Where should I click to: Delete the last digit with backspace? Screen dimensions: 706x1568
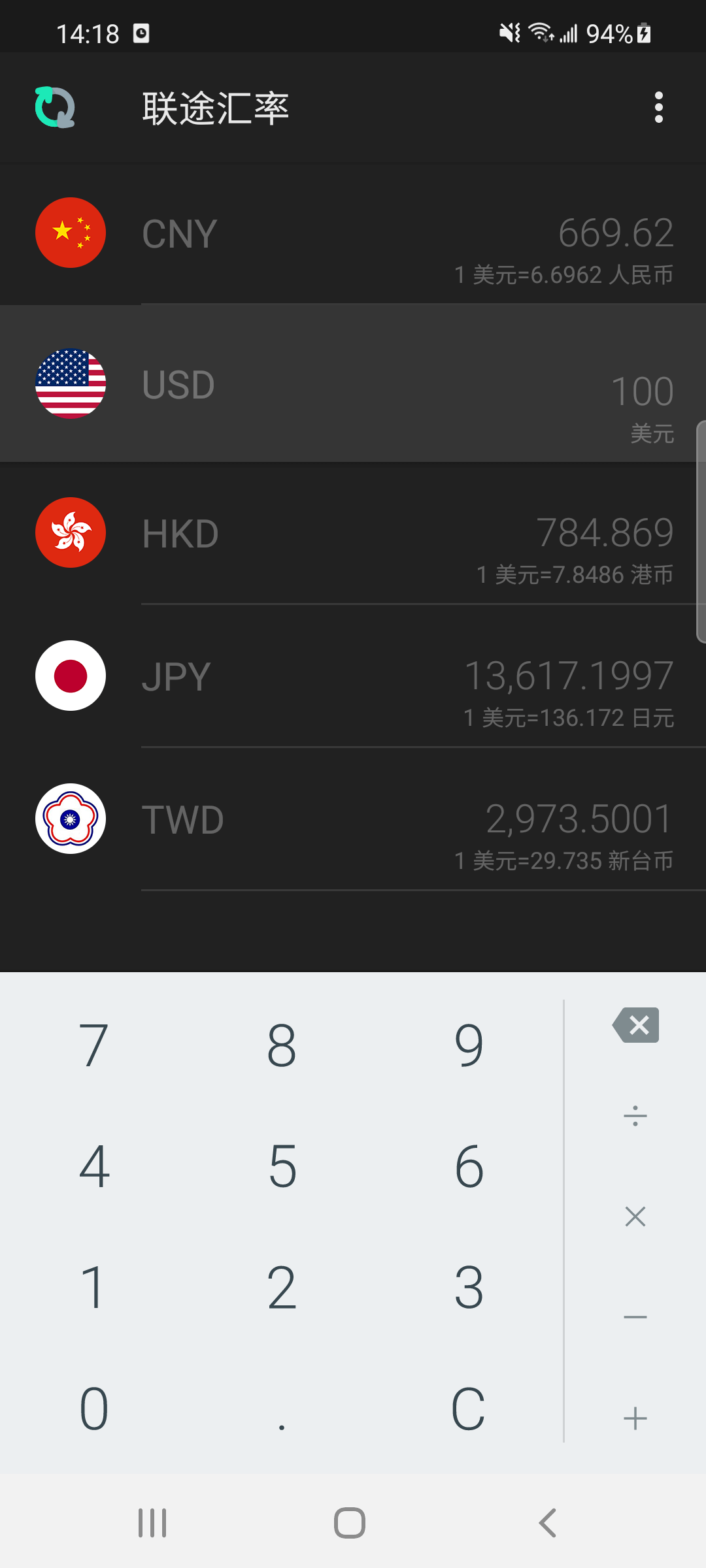click(635, 1025)
